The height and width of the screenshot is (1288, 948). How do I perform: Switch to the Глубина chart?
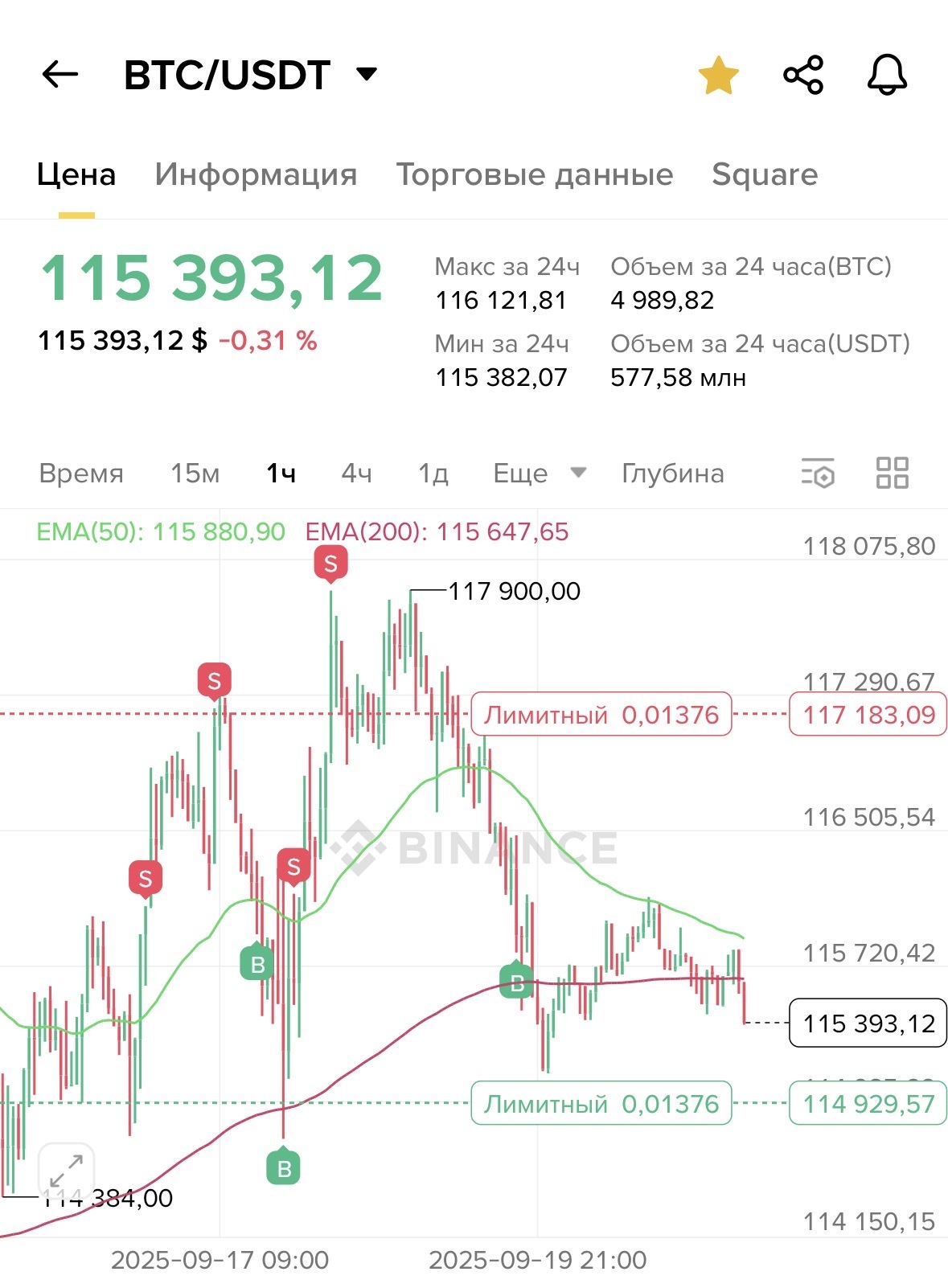673,474
